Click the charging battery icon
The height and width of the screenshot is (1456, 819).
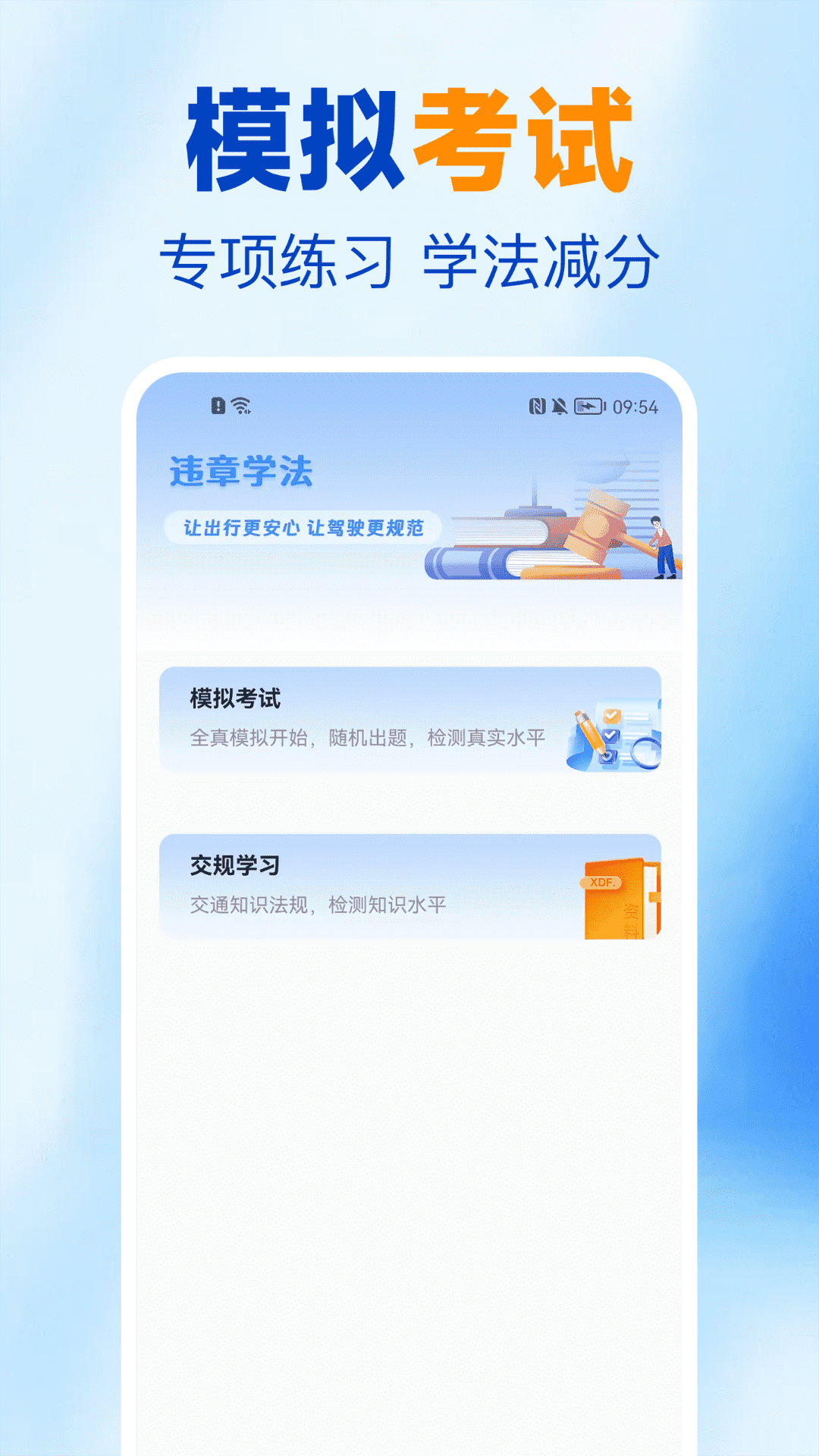588,405
